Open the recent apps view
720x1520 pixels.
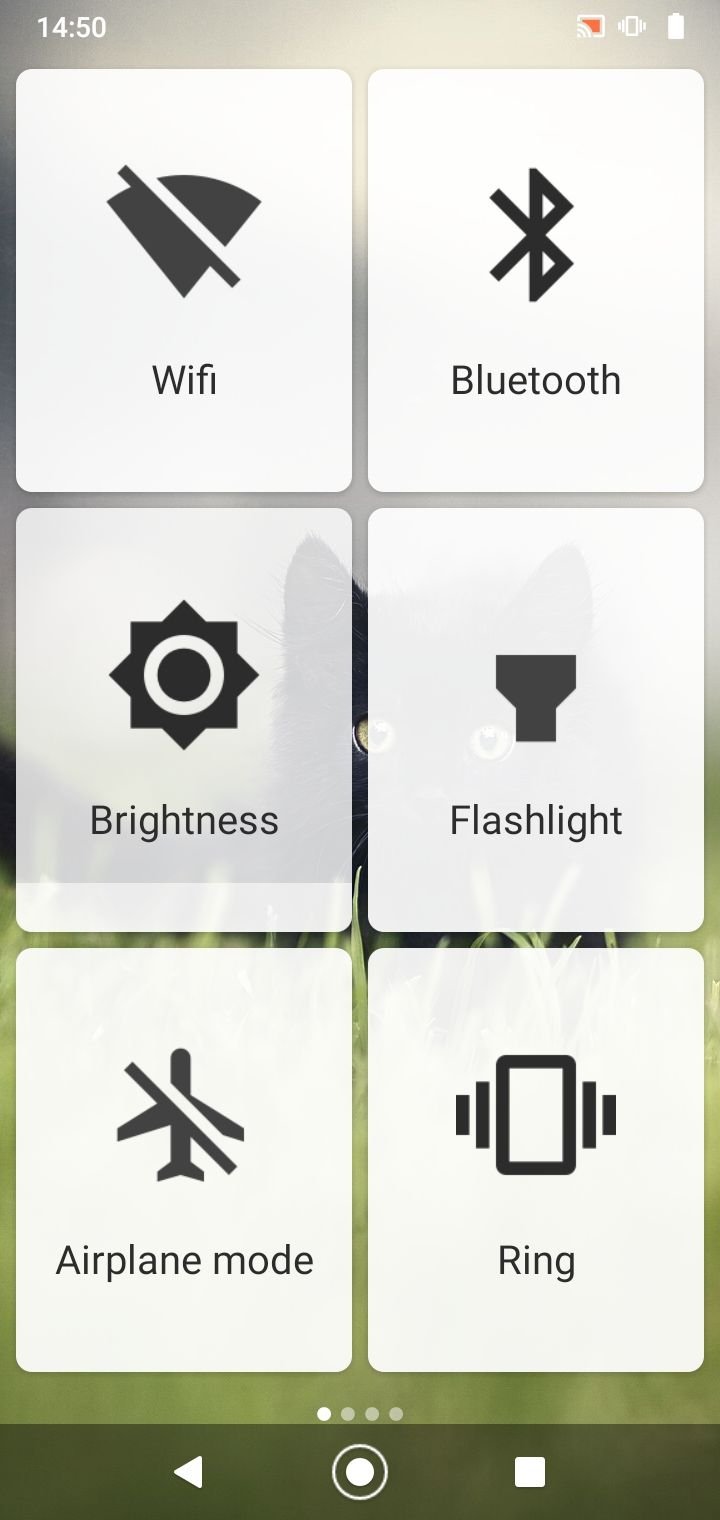(530, 1472)
